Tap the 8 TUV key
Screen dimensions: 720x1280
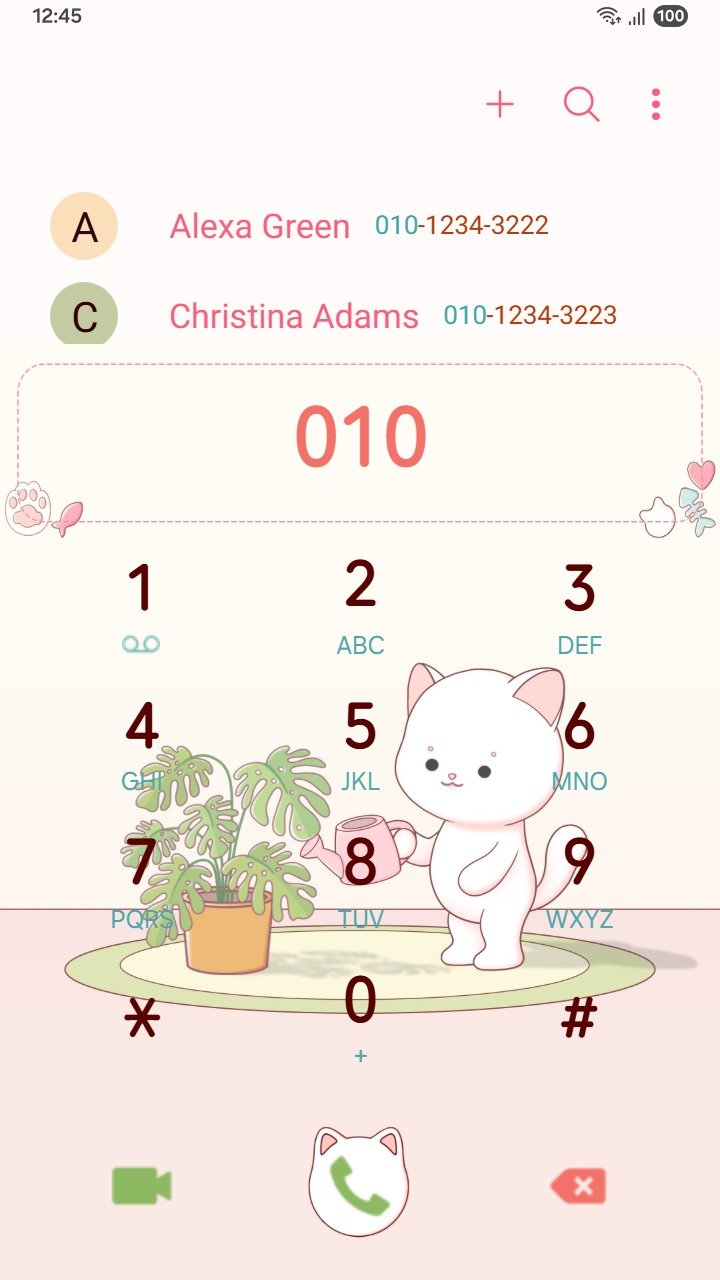(x=360, y=878)
